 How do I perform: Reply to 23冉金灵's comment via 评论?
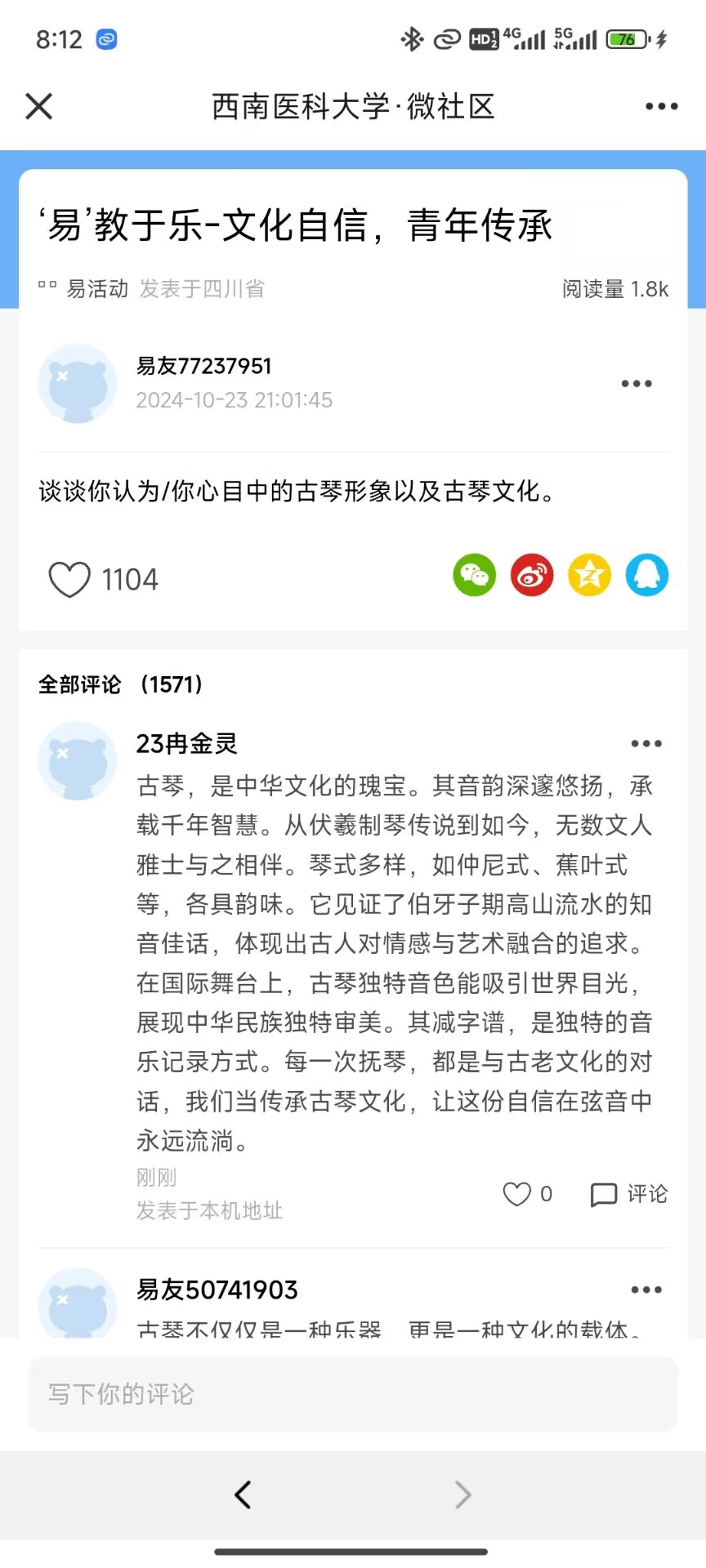pos(629,1194)
